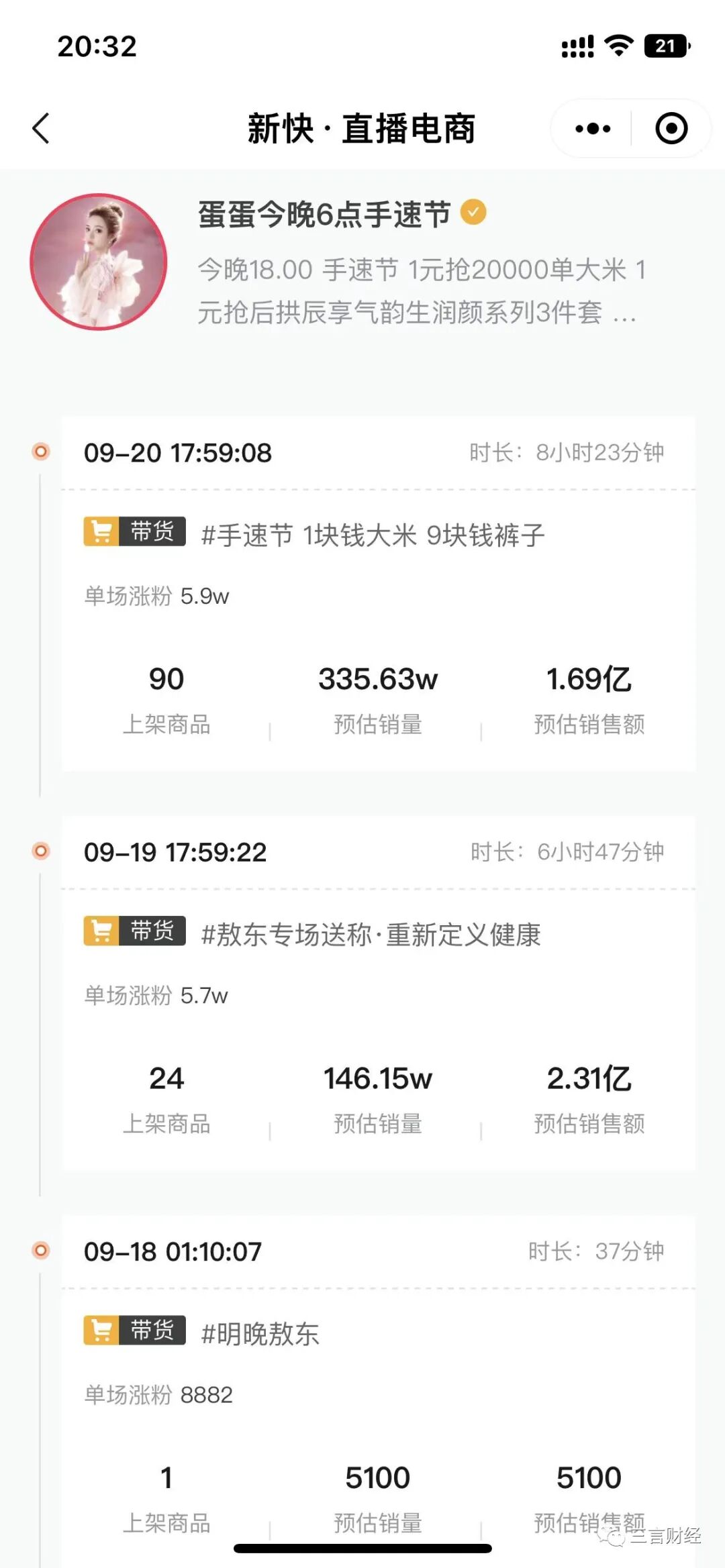Image resolution: width=725 pixels, height=1568 pixels.
Task: Open the 09-20 手速节 livestream record
Action: 379,594
